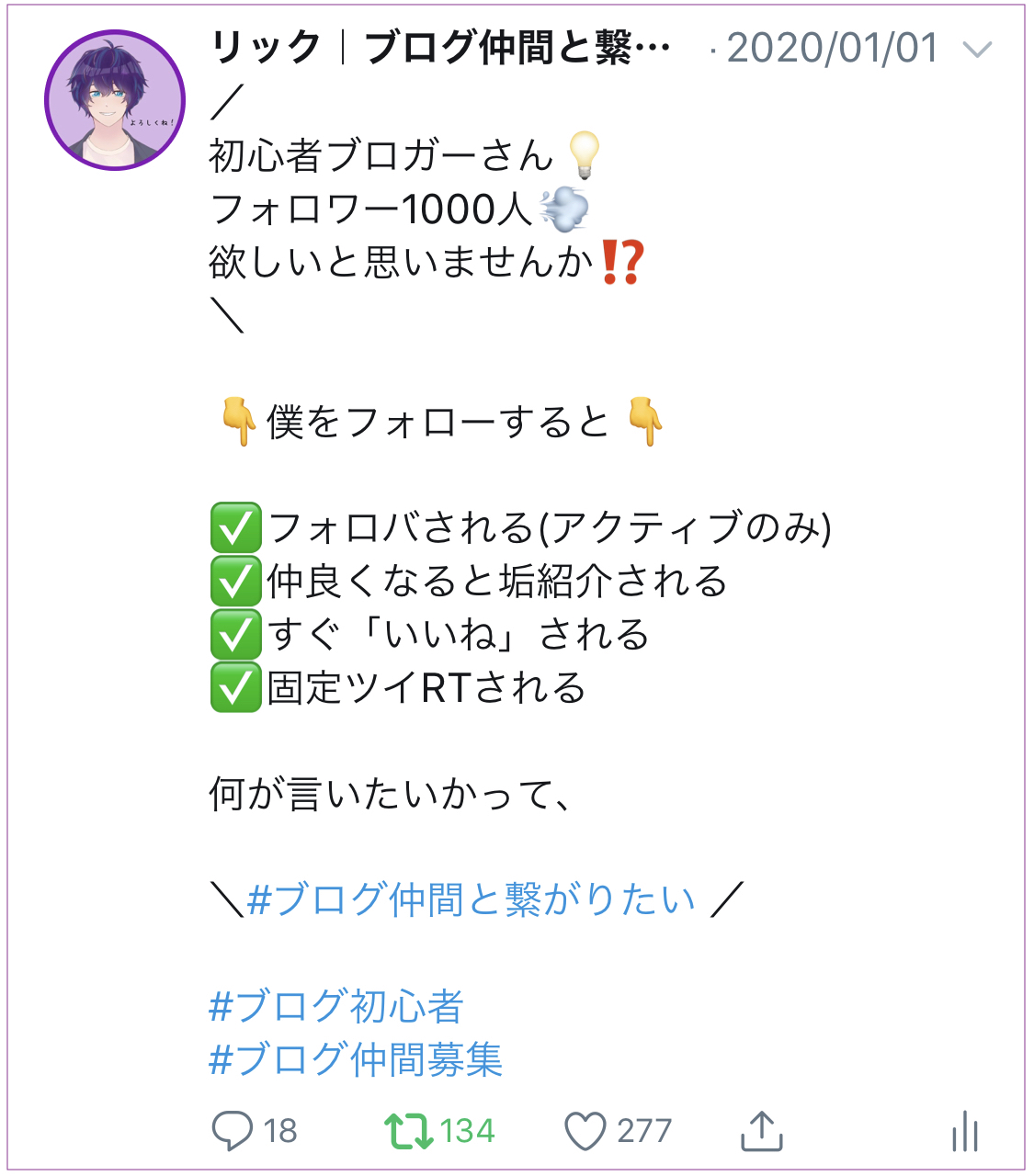Open hashtag #ブログ仲間募集
1034x1176 pixels.
coord(356,1060)
